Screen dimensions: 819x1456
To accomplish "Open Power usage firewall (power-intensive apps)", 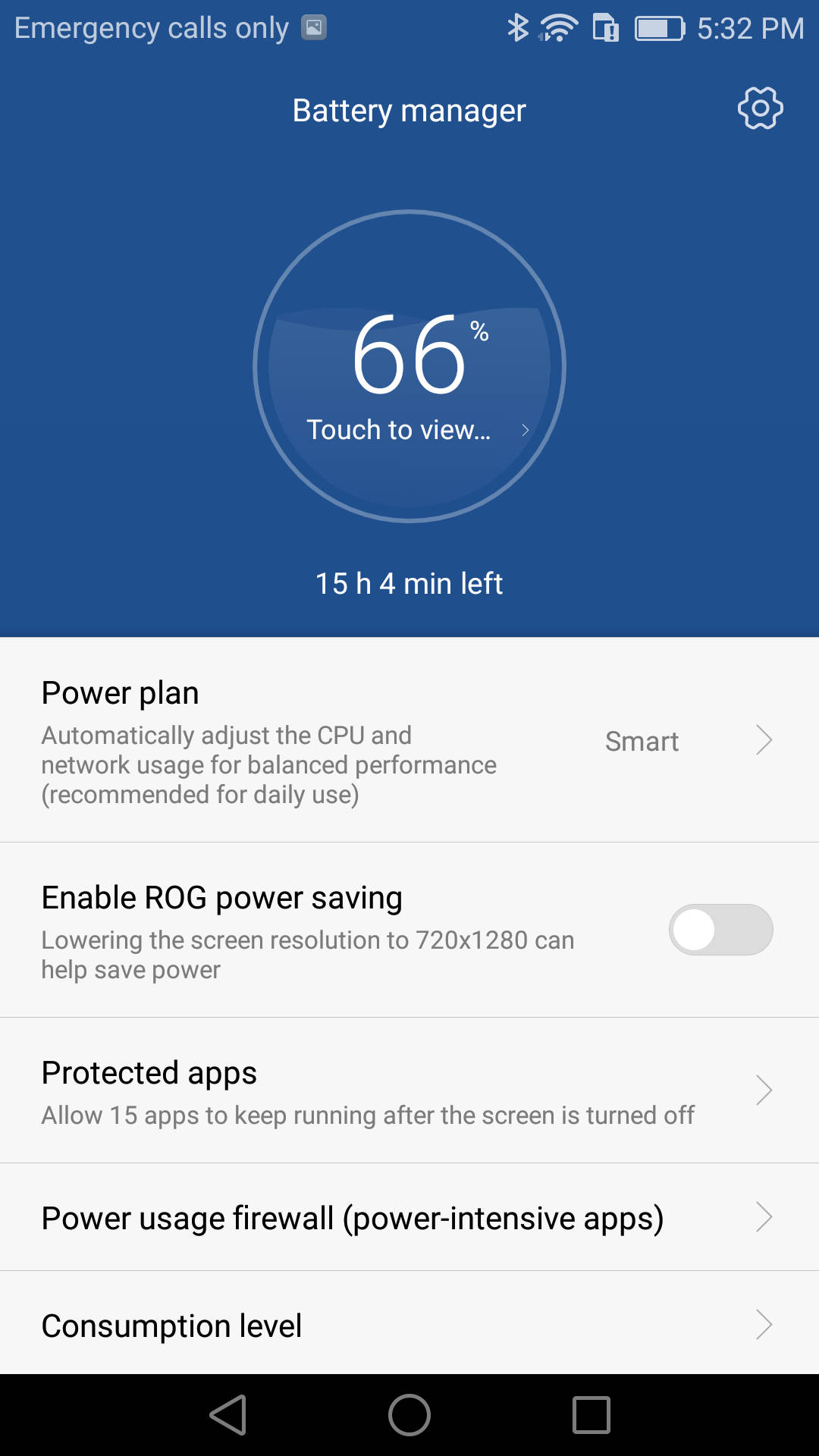I will pos(409,1217).
